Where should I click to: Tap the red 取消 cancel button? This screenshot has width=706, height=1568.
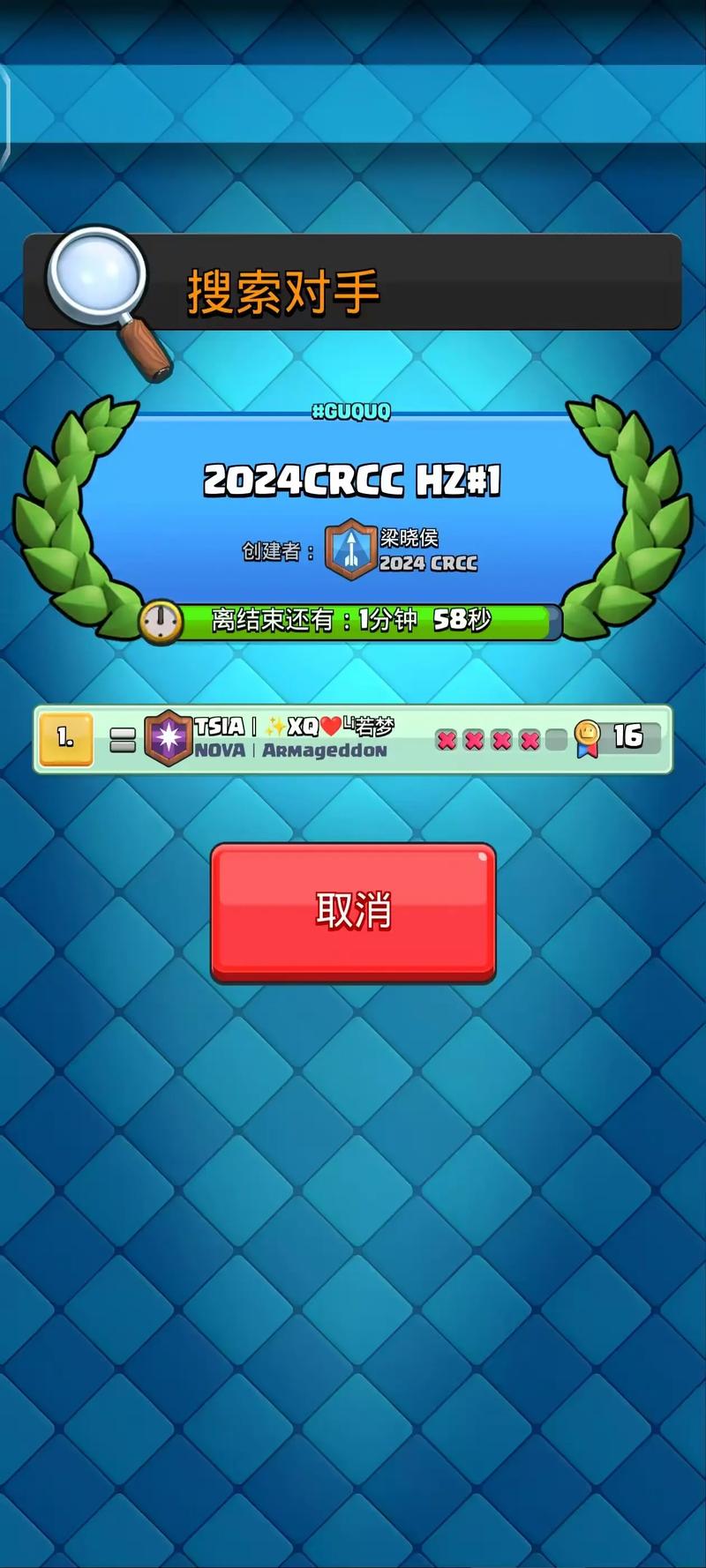[x=353, y=911]
